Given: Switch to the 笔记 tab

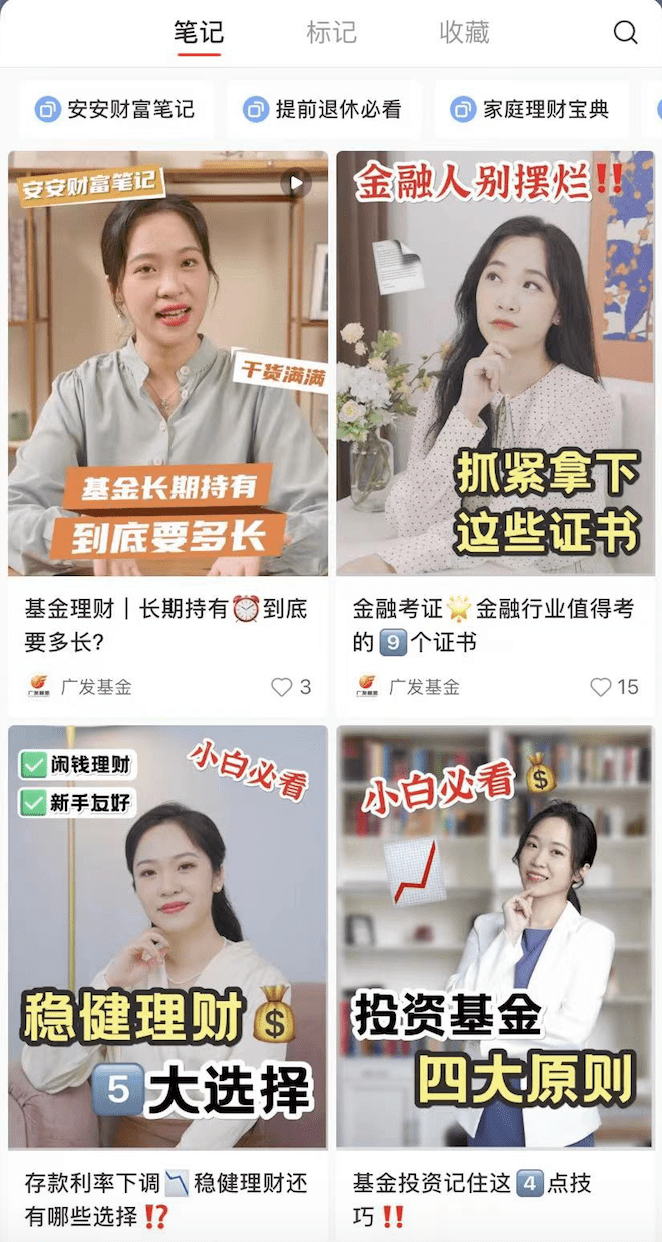Looking at the screenshot, I should 198,33.
